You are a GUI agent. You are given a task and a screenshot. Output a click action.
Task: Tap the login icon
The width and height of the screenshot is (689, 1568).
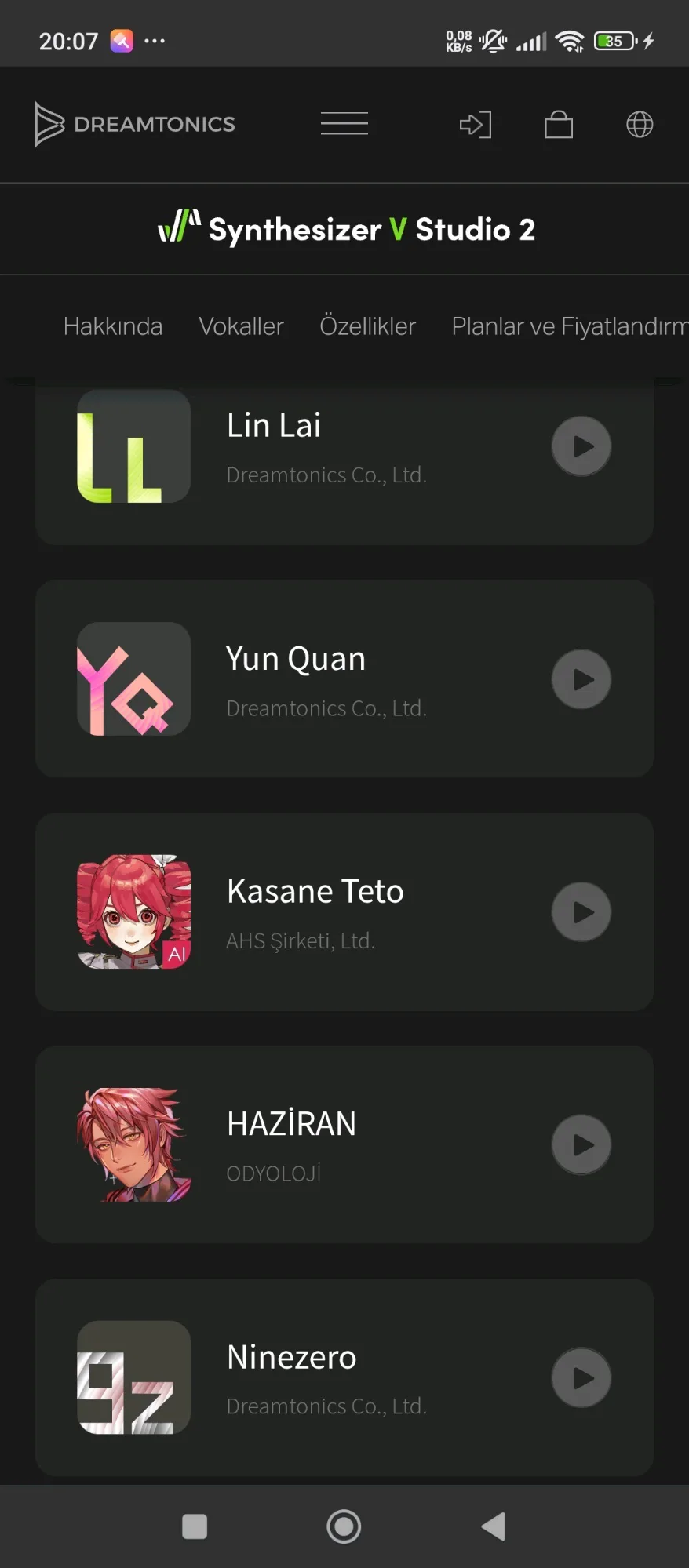(x=476, y=124)
